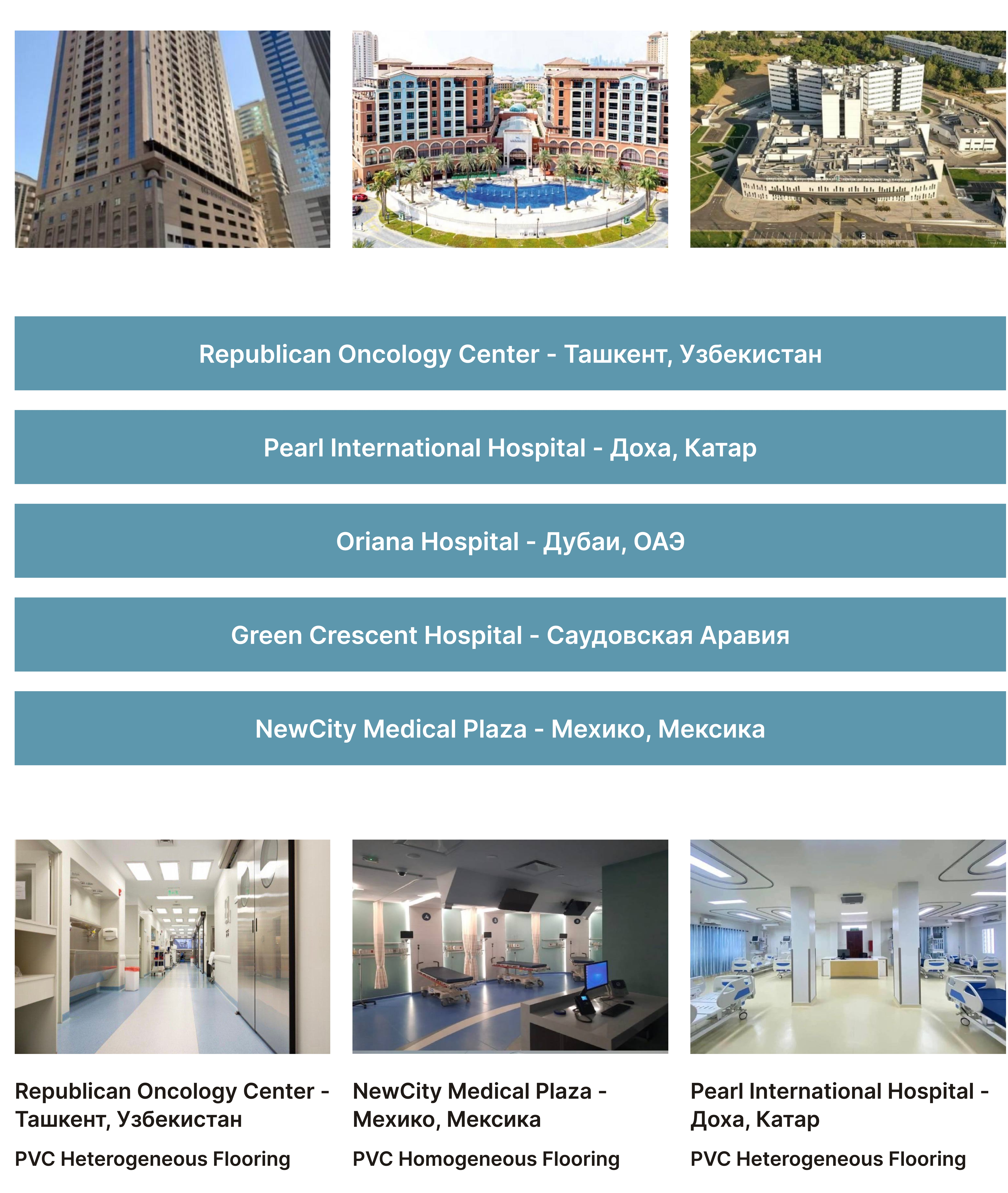
Task: Open the aerial hospital complex photo
Action: [x=848, y=139]
